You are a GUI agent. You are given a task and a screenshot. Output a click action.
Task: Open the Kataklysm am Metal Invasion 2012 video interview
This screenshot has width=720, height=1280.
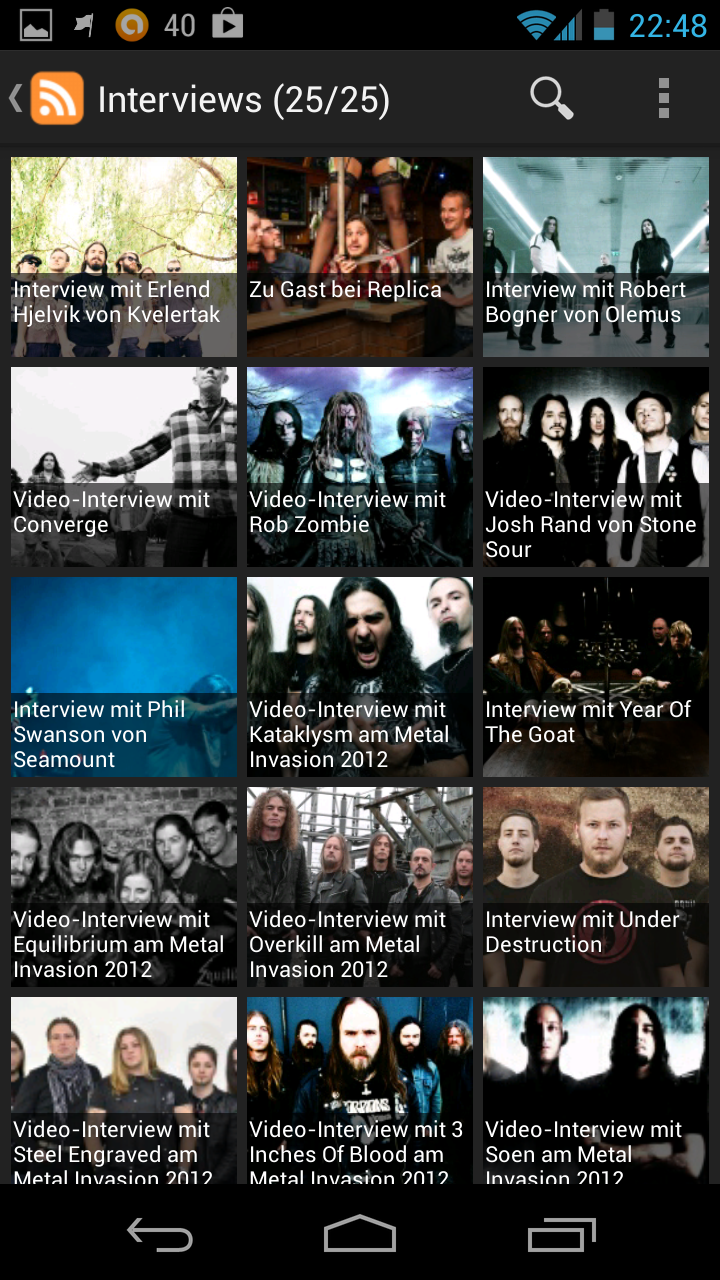(x=360, y=677)
